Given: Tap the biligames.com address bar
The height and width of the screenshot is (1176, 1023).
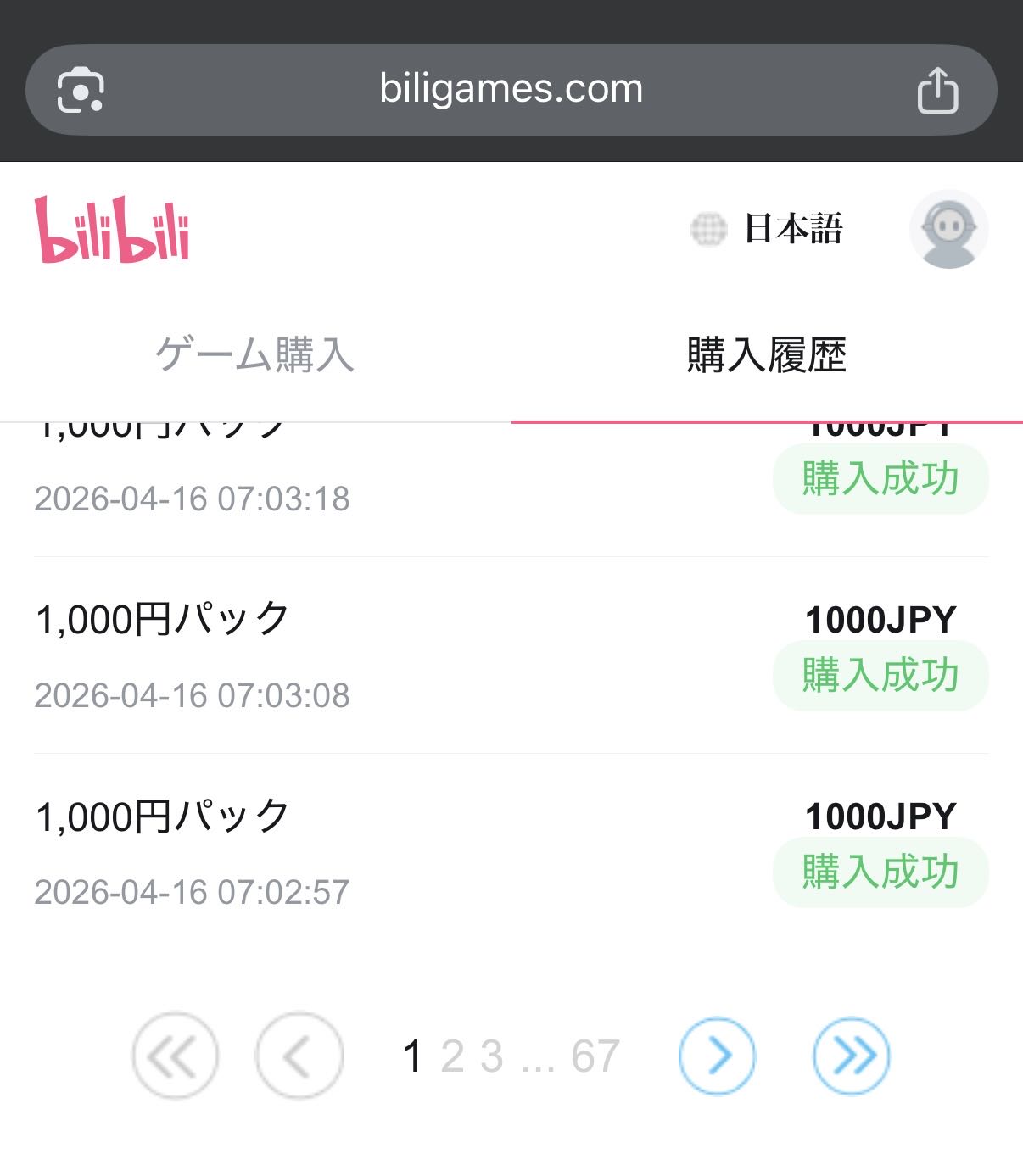Looking at the screenshot, I should click(x=511, y=89).
